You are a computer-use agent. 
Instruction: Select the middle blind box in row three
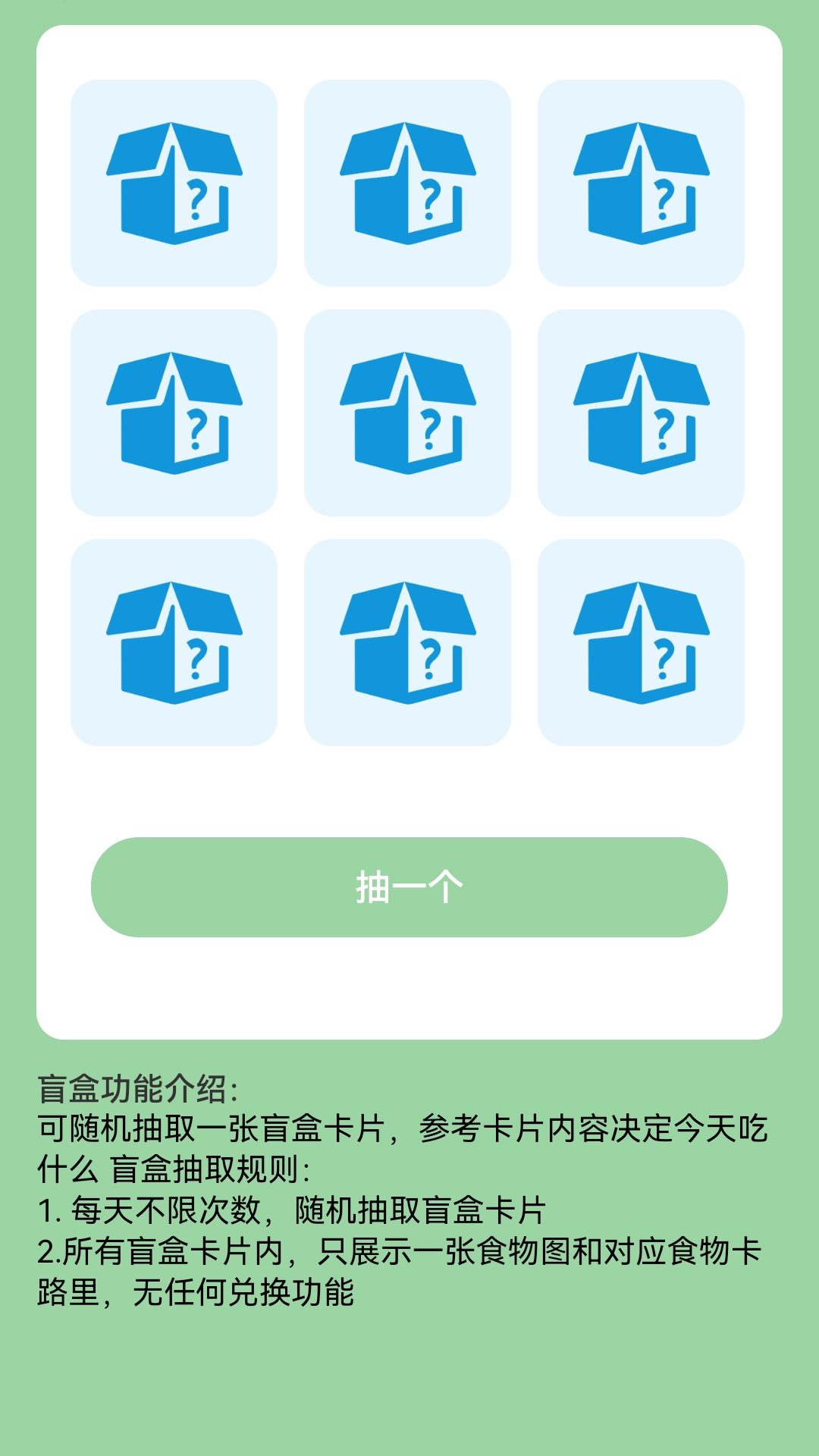coord(409,643)
